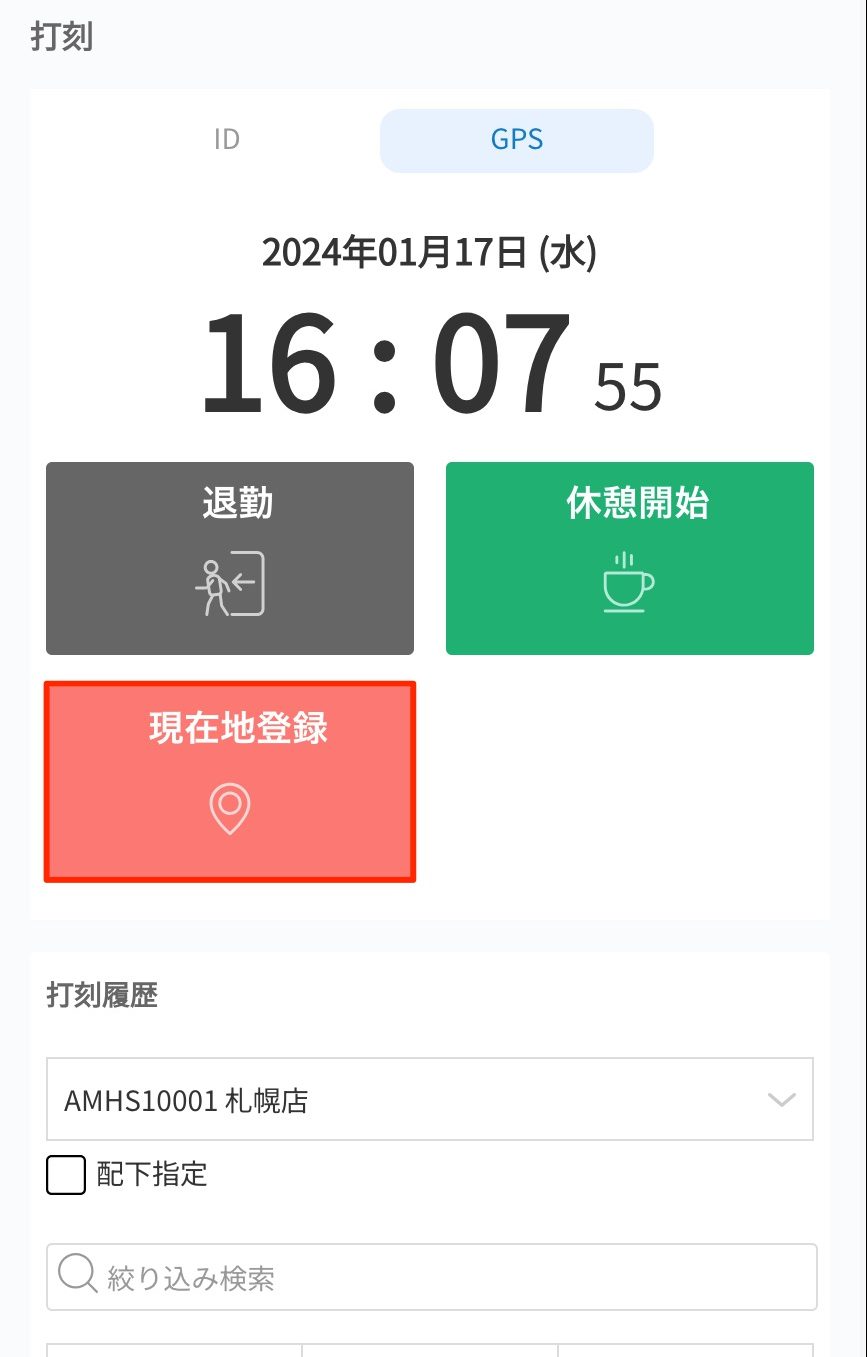This screenshot has height=1357, width=867.
Task: Select the GPS tab
Action: click(x=516, y=140)
